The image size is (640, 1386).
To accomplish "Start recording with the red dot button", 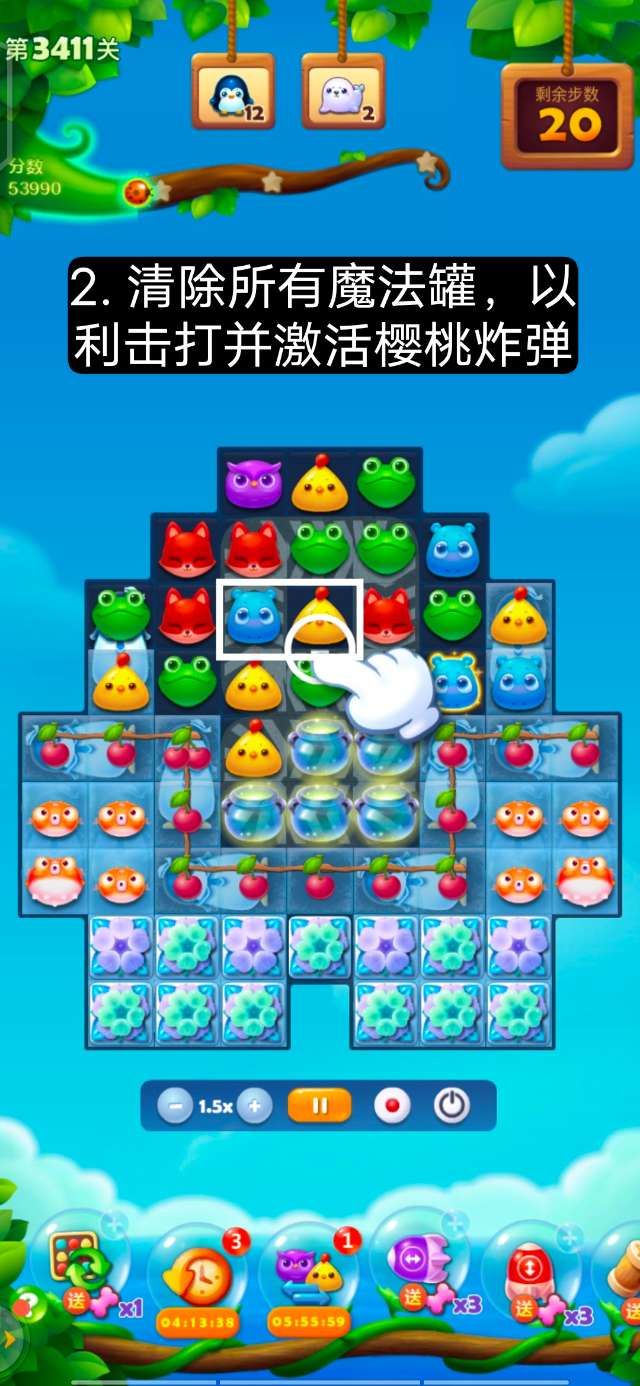I will coord(392,1106).
